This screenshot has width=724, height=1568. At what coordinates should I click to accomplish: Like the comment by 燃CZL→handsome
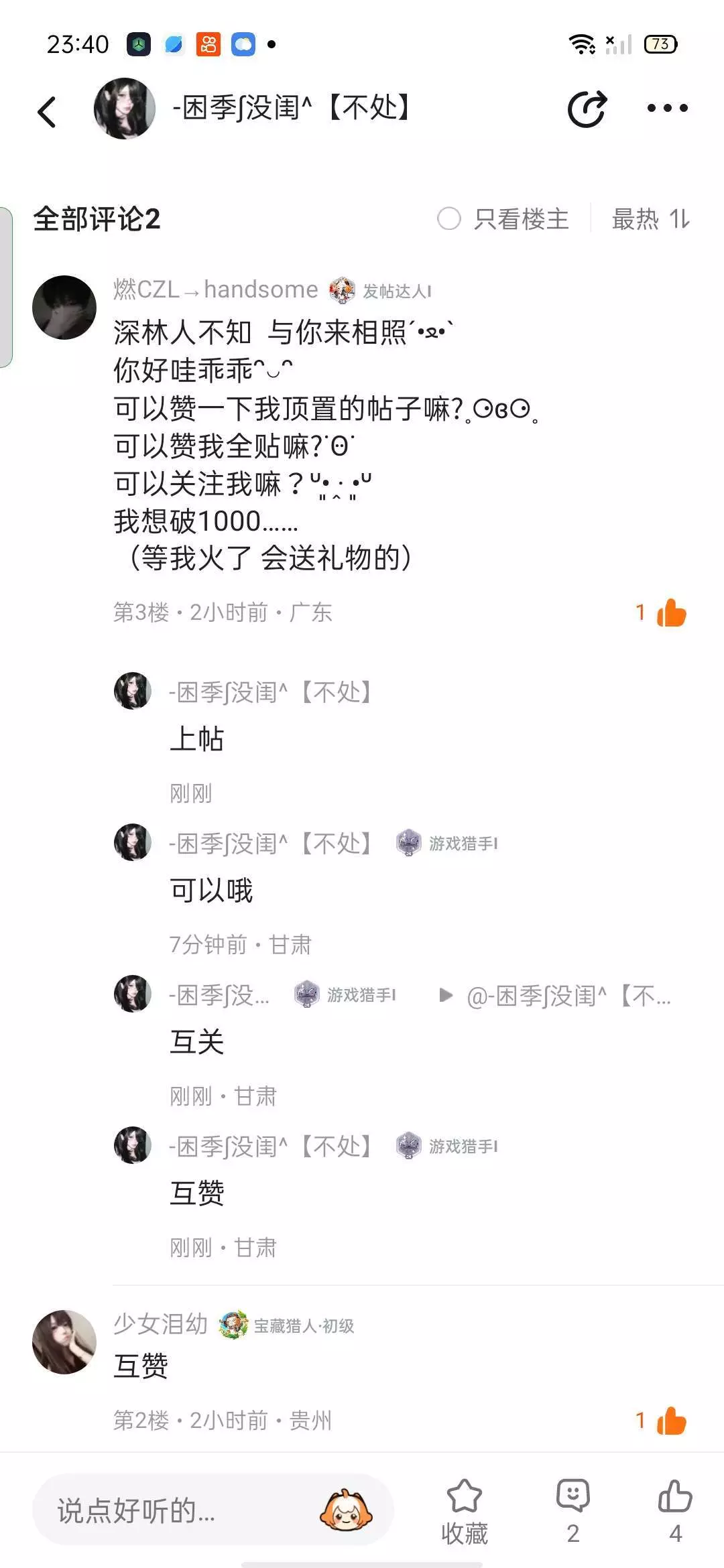[x=671, y=612]
